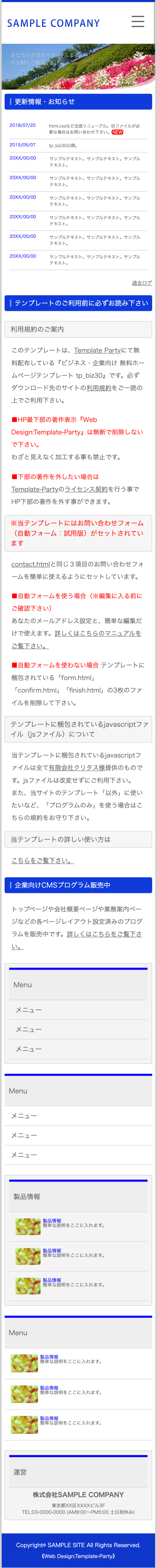This screenshot has height=1568, width=157.
Task: Open 詳しくはこちらをご覧下さい CMS link
Action: coord(104,934)
